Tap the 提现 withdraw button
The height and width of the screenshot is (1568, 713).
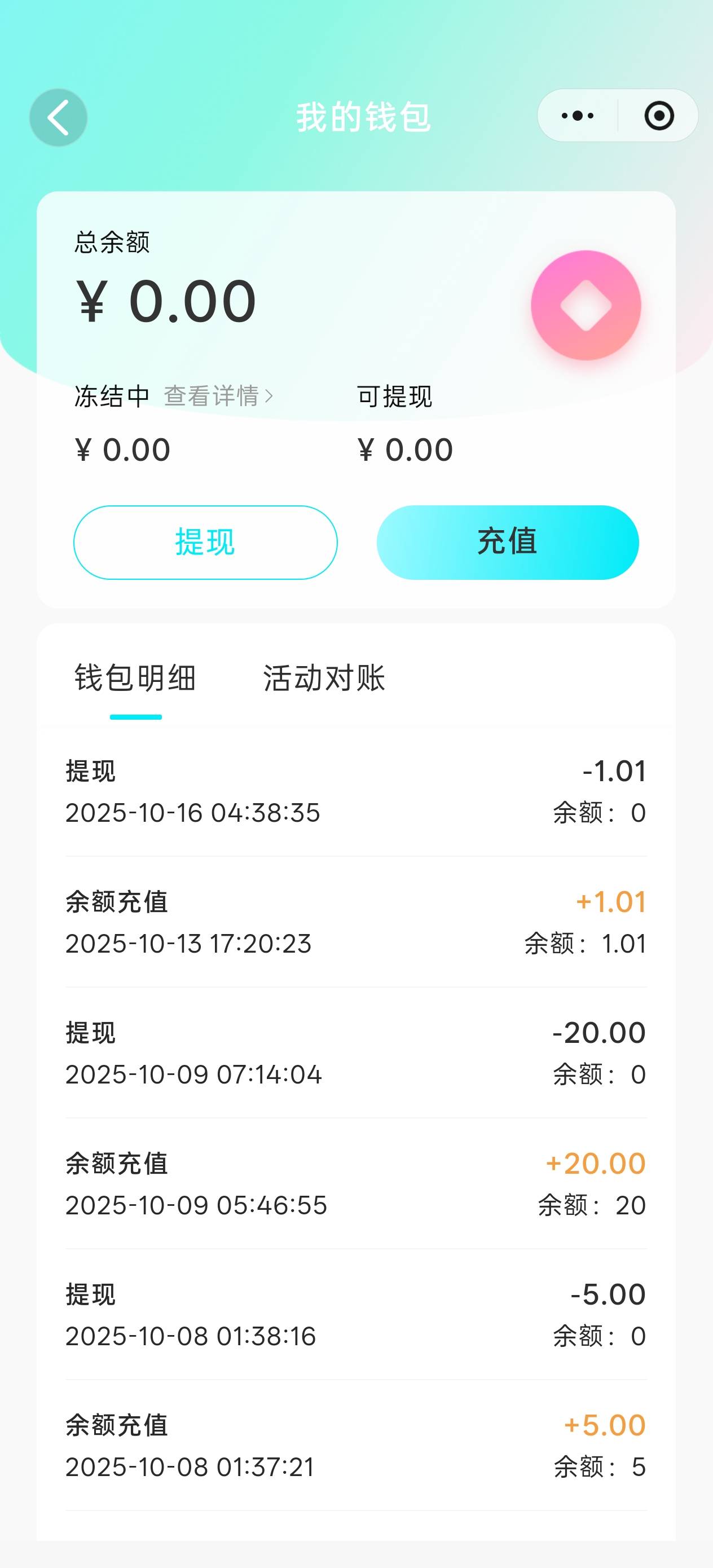pos(205,543)
